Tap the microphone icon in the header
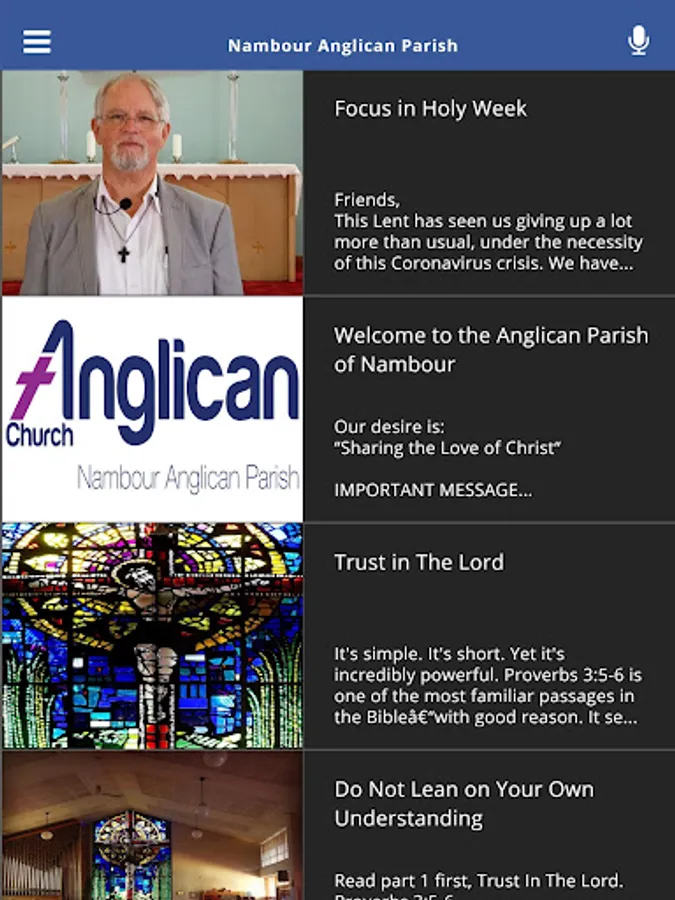 tap(638, 40)
